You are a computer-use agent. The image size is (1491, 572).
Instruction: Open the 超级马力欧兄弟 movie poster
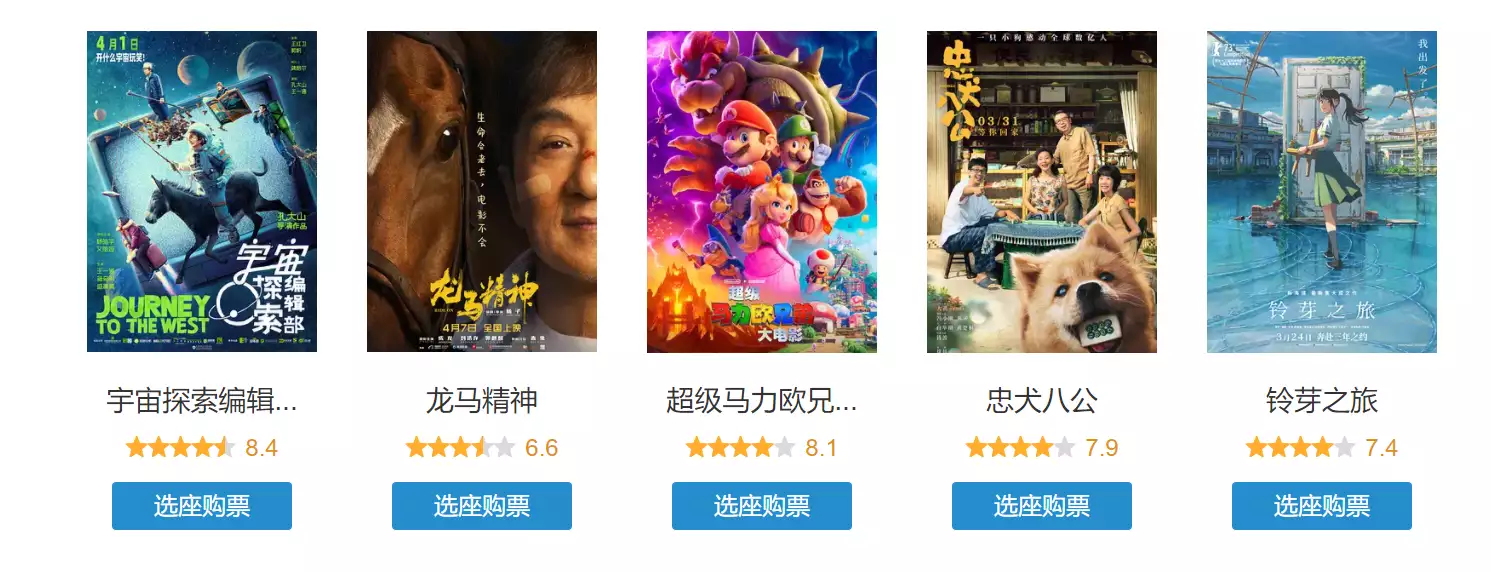[762, 191]
